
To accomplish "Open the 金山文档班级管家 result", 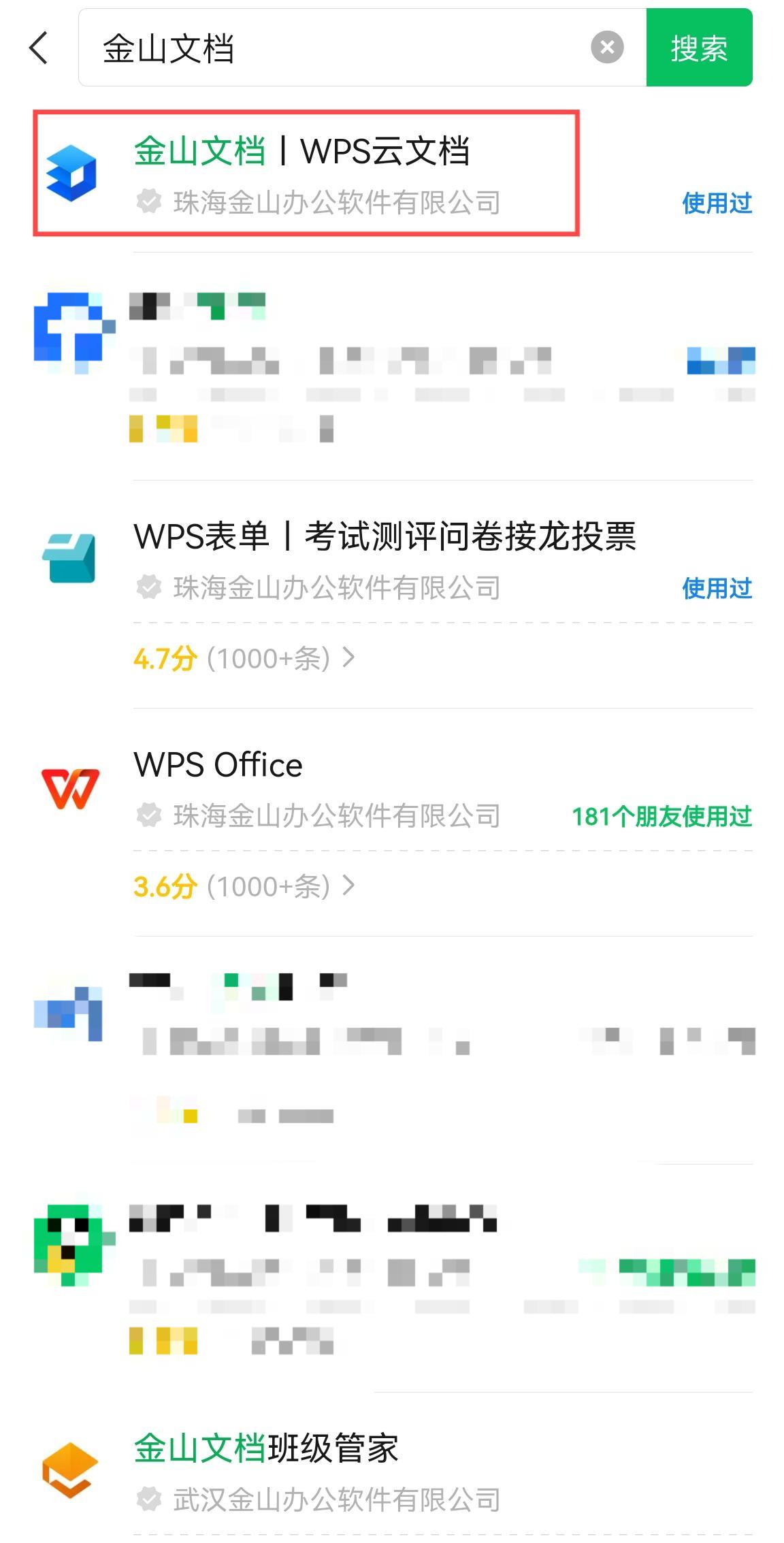I will tap(265, 1448).
